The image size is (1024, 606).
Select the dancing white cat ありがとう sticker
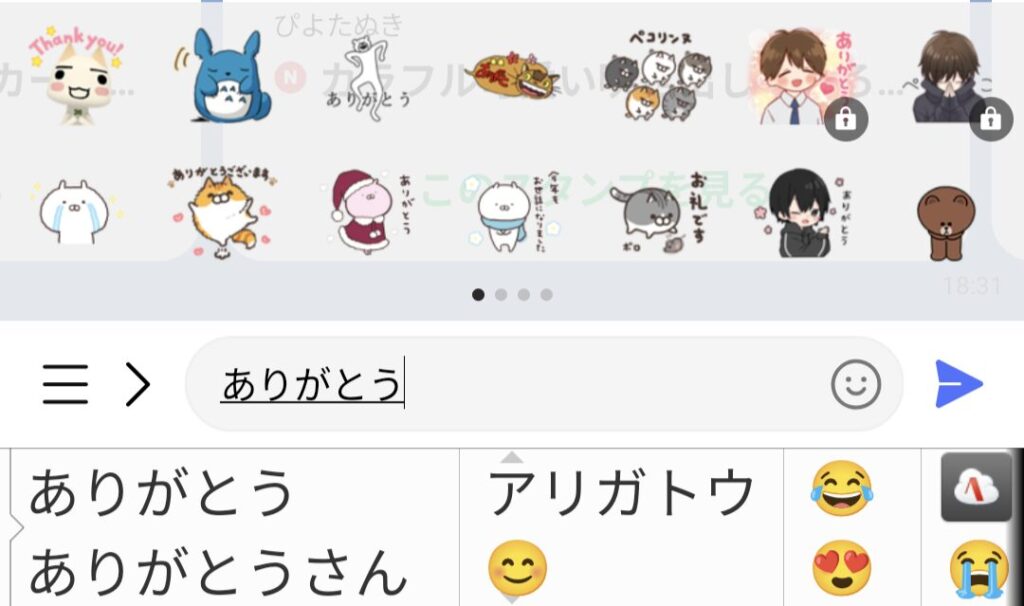tap(368, 80)
